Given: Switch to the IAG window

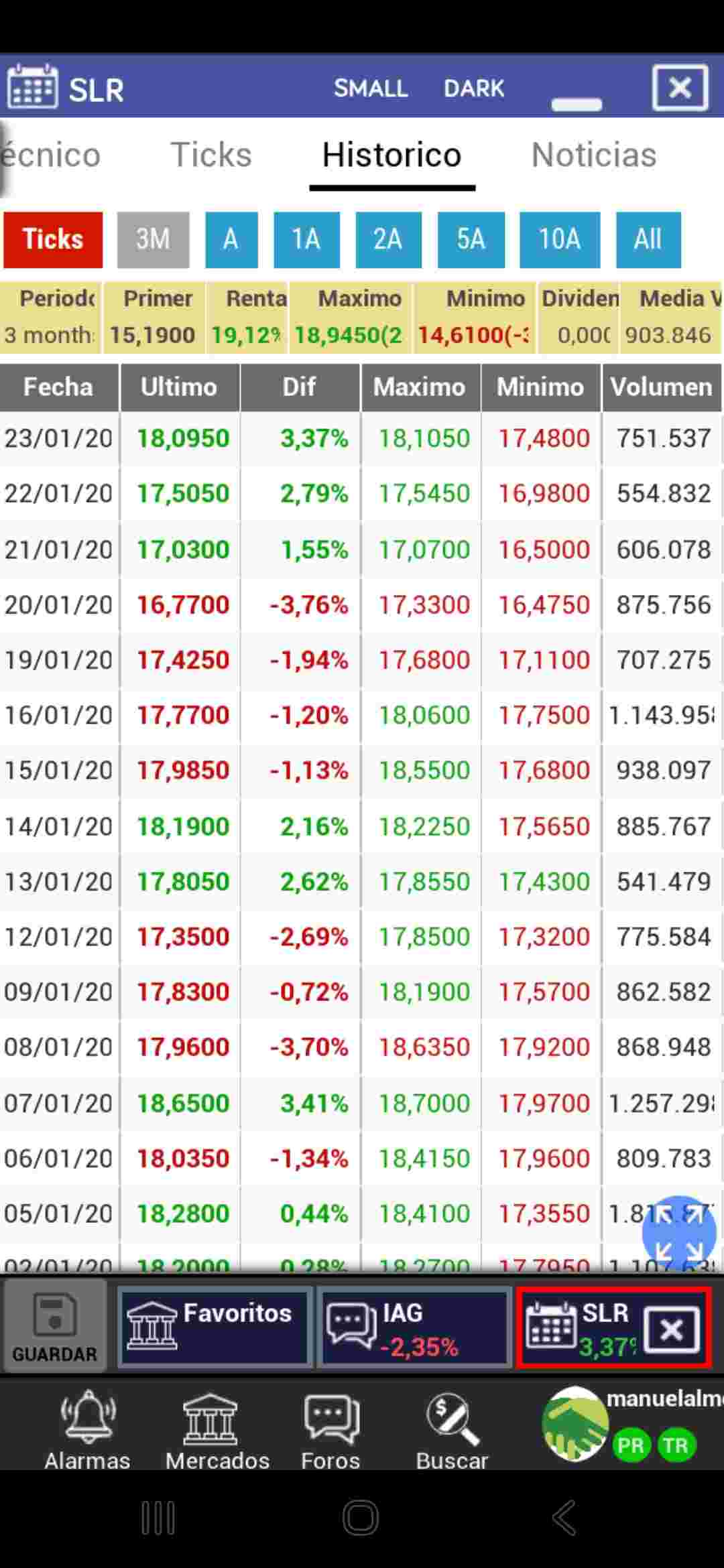Looking at the screenshot, I should point(414,1327).
